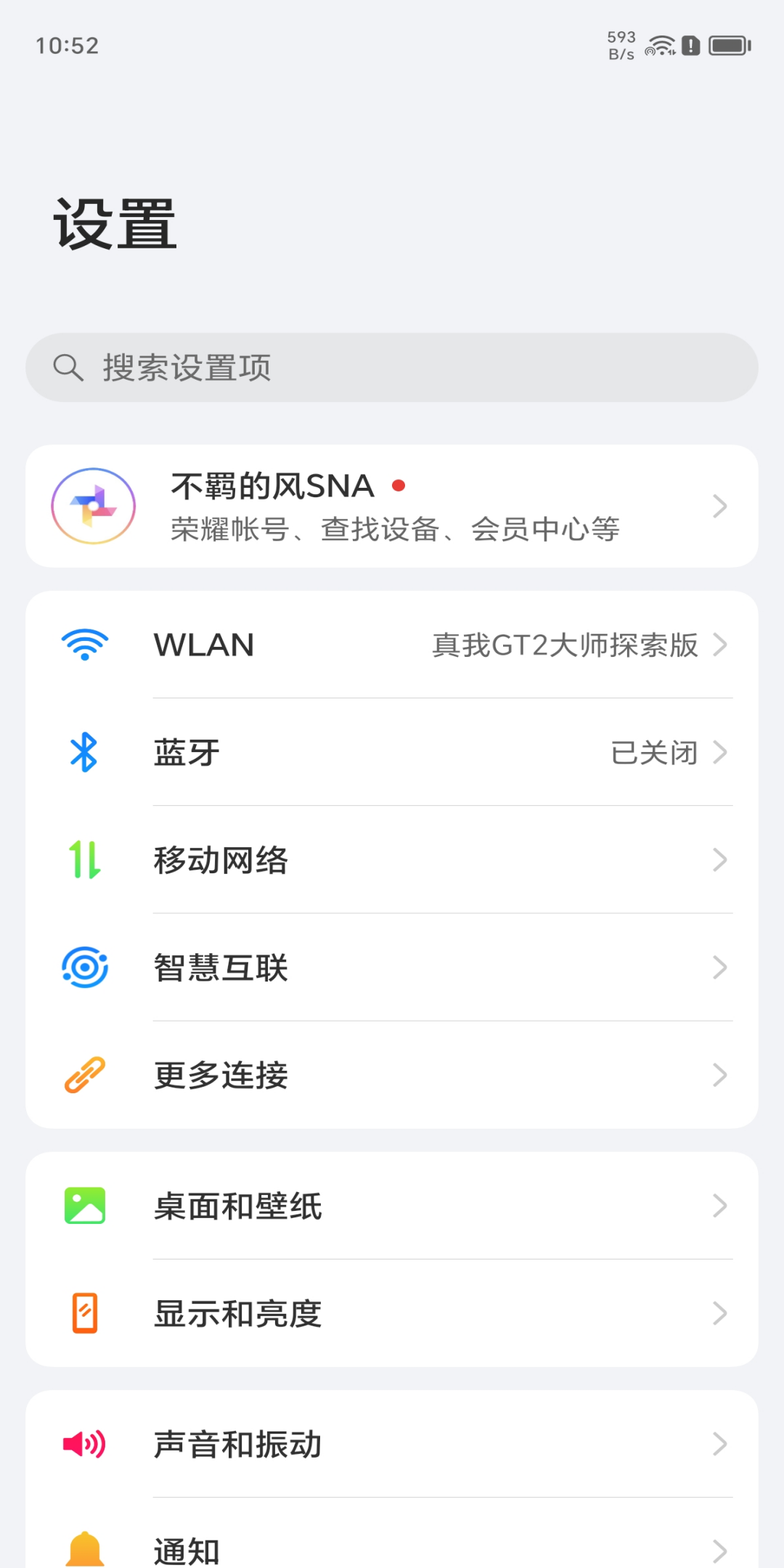Open 桌面和壁纸 settings
The height and width of the screenshot is (1568, 784).
point(392,1206)
